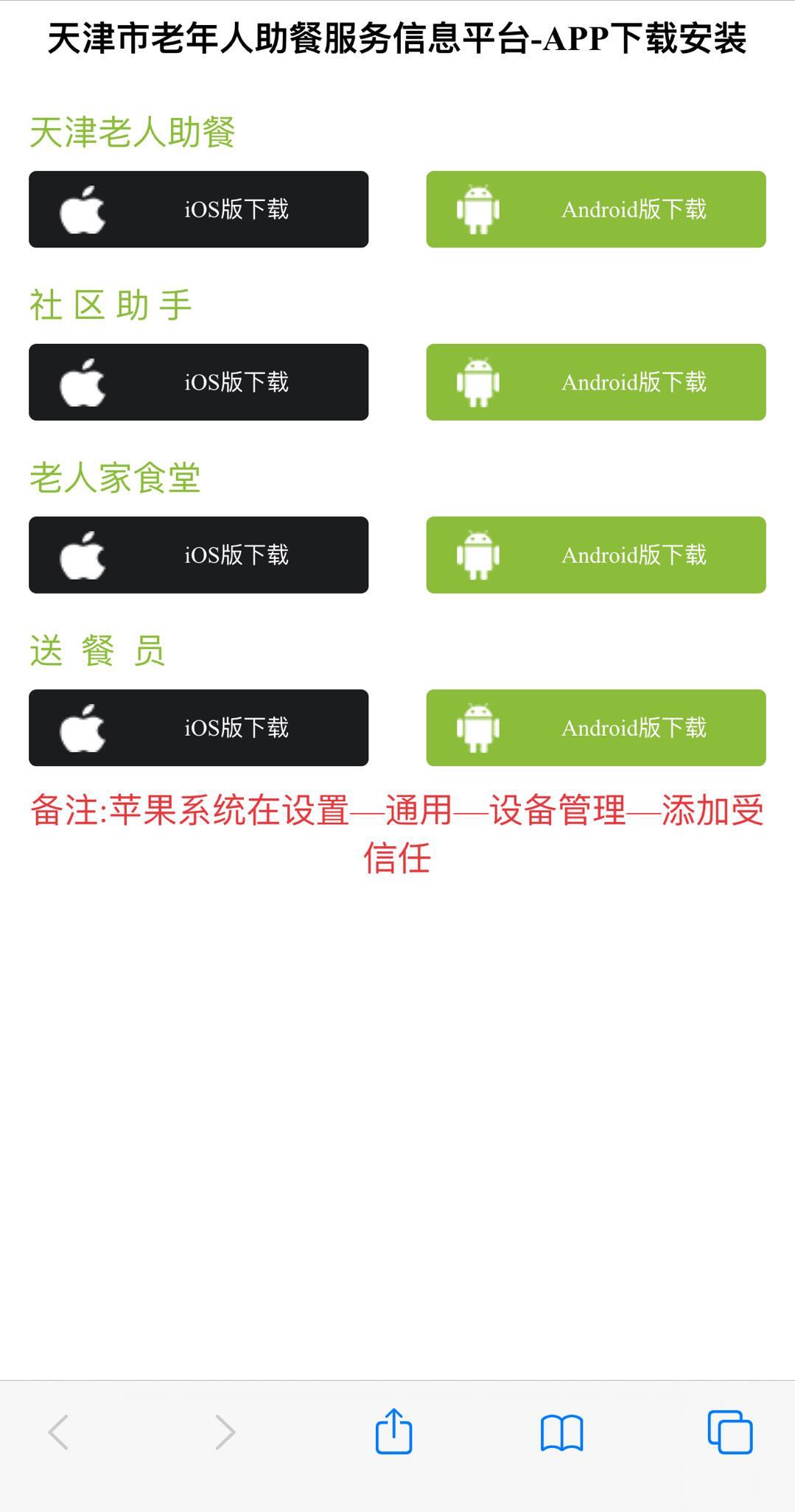Get the Android version of 社区助手

tap(595, 382)
